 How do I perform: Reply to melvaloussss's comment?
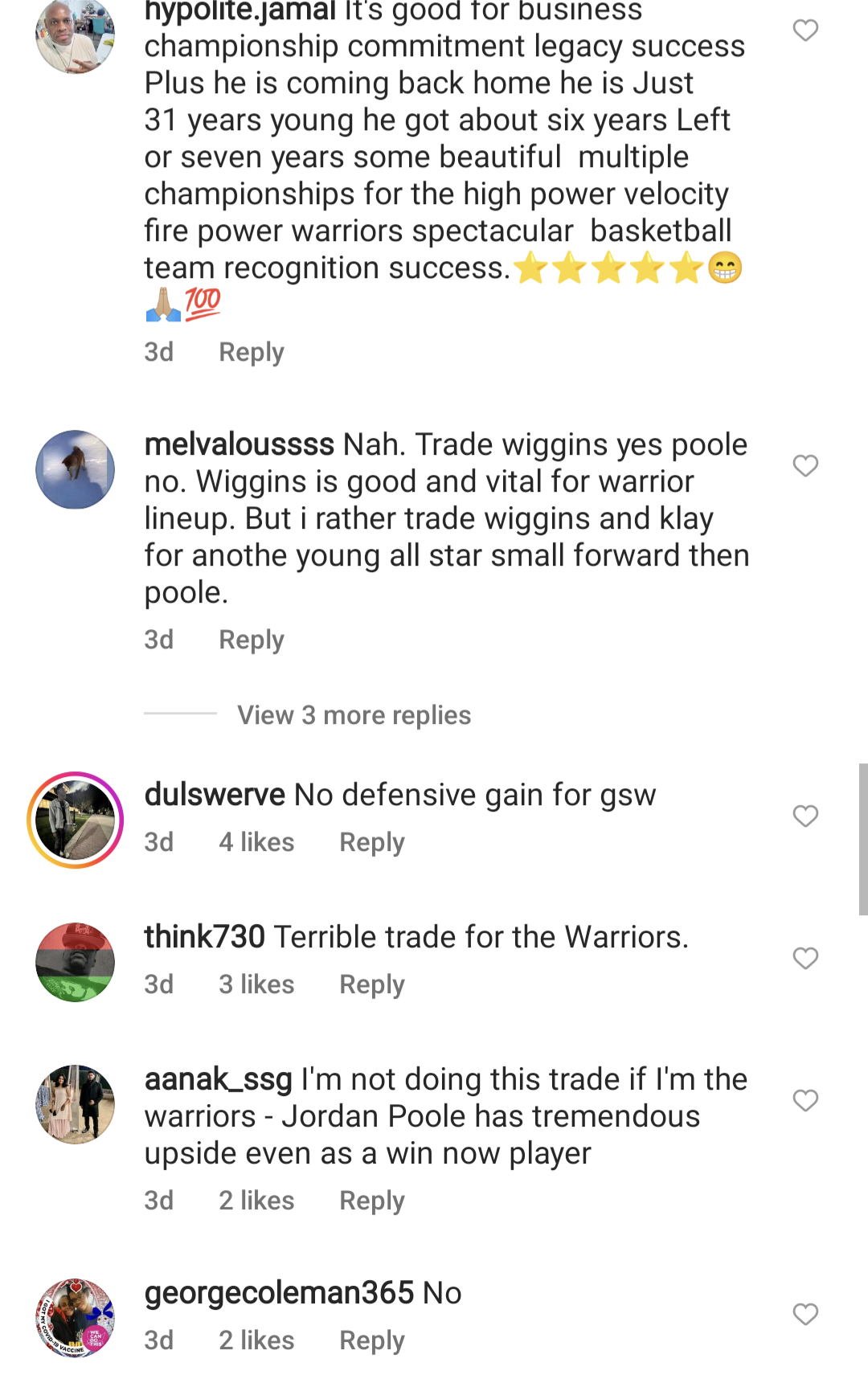point(251,640)
